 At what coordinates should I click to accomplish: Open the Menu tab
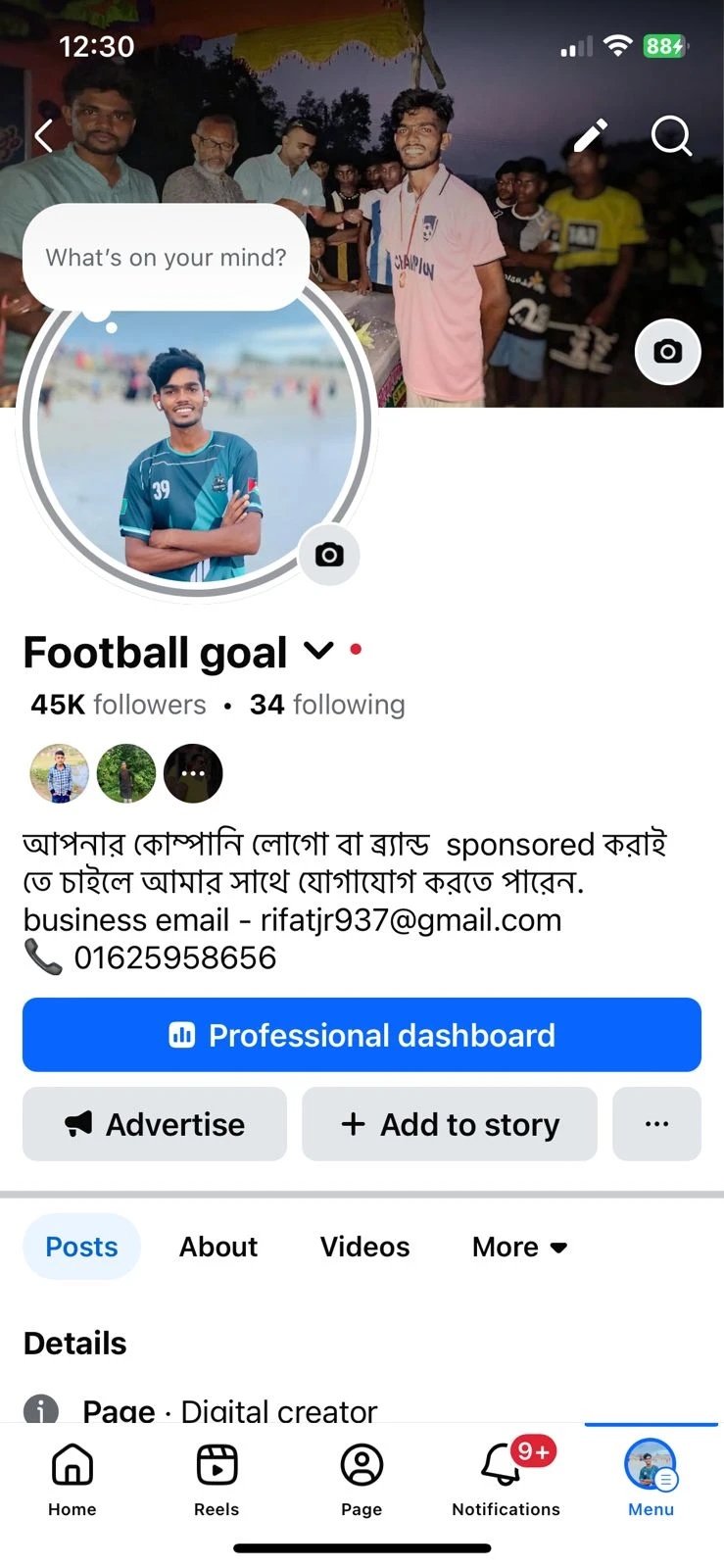(651, 1478)
